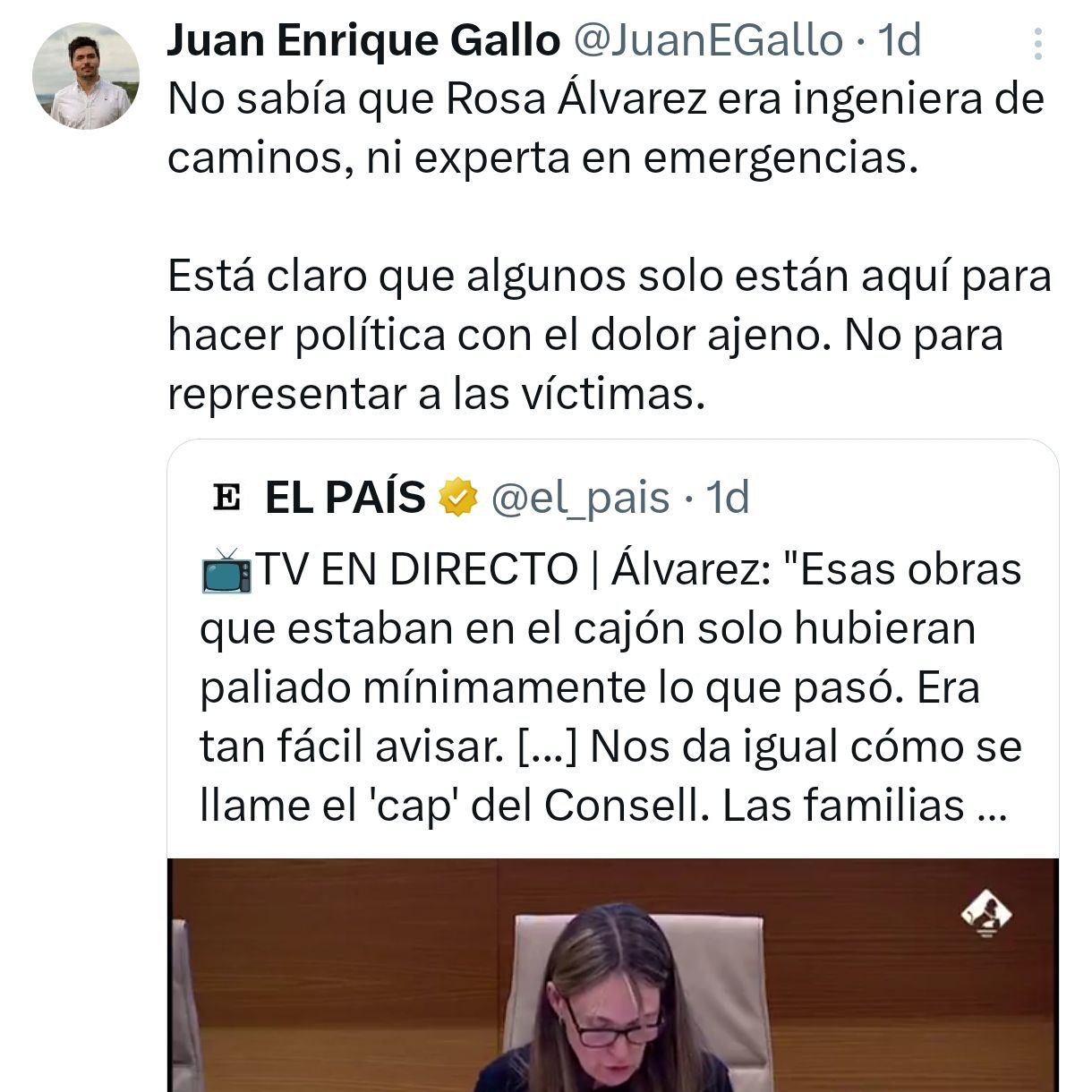Image resolution: width=1092 pixels, height=1092 pixels.
Task: Open the tweet's three-dot overflow menu
Action: [x=1037, y=44]
